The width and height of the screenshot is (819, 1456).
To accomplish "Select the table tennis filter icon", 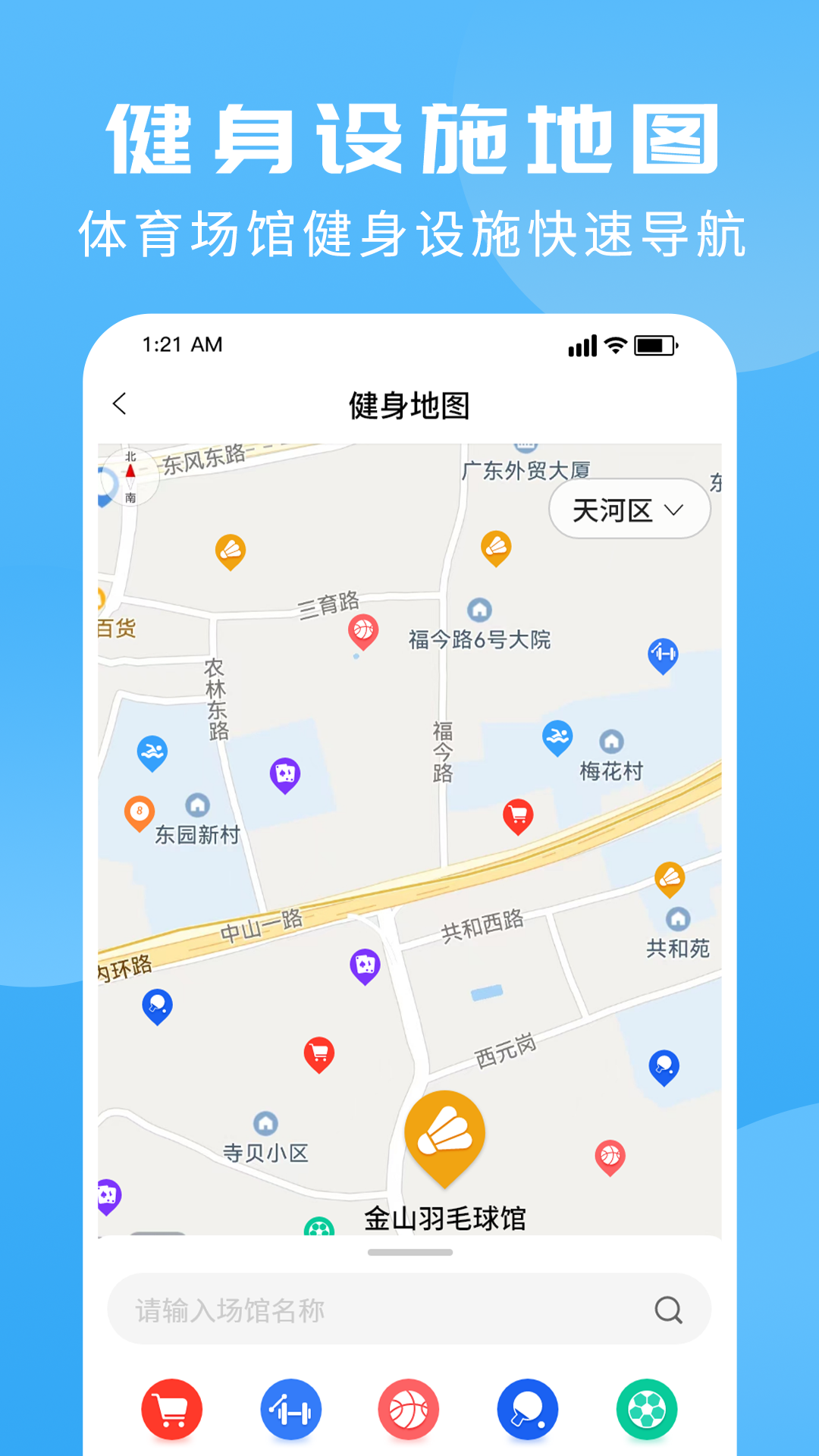I will click(527, 1408).
